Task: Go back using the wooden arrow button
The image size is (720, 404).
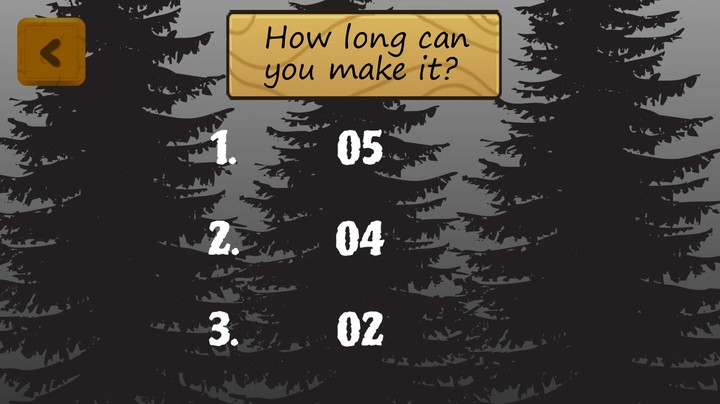Action: (x=51, y=52)
